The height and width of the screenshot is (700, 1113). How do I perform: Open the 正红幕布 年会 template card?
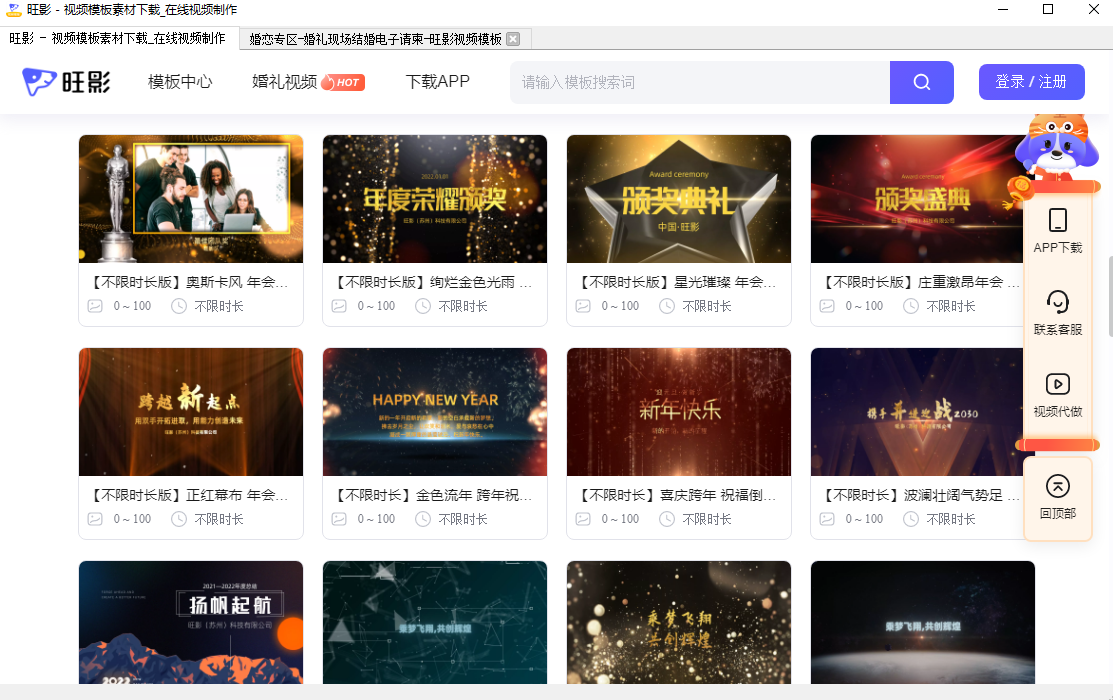tap(190, 412)
